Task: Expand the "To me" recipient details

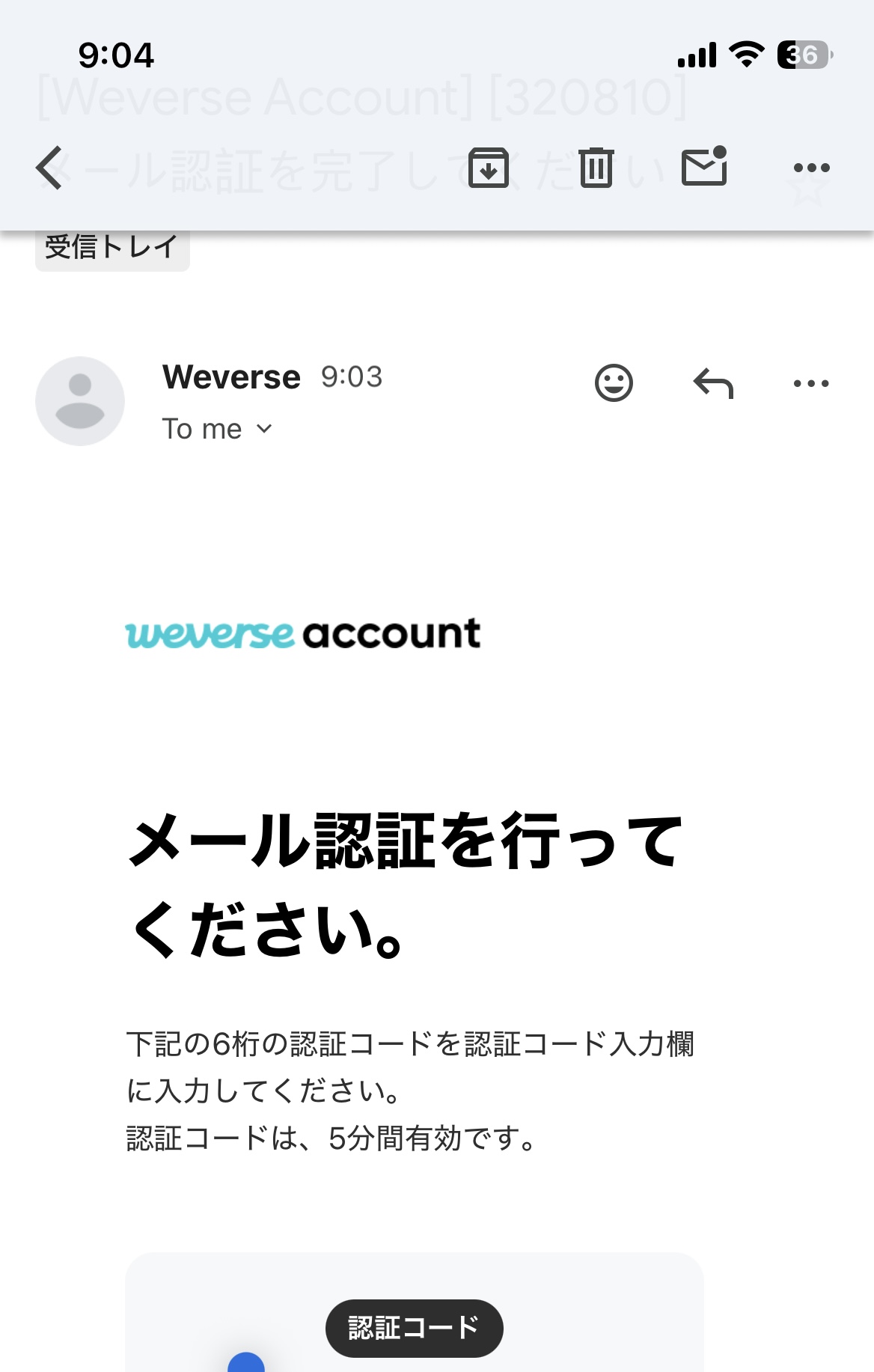Action: (217, 429)
